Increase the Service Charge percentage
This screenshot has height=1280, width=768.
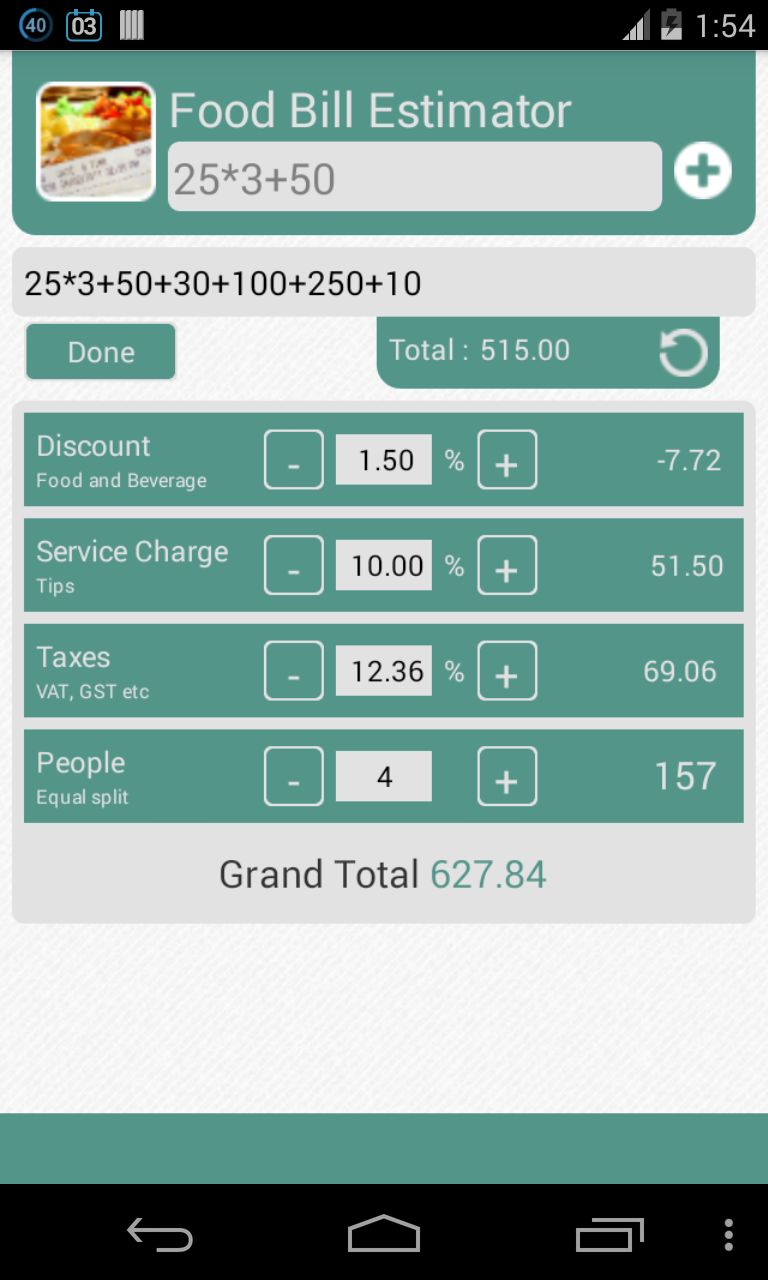click(x=507, y=566)
